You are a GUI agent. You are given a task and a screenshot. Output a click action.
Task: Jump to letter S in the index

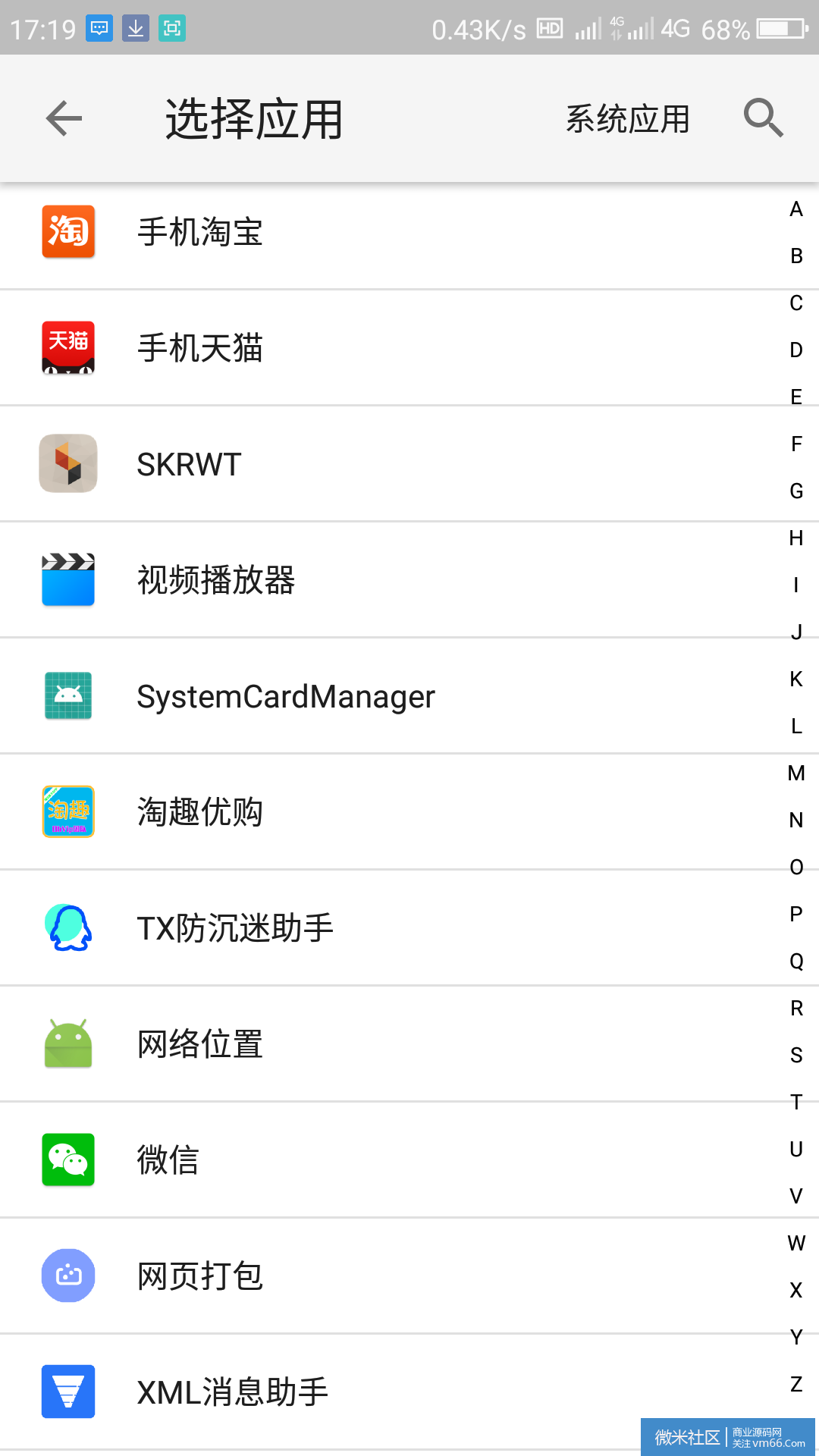pos(796,1055)
